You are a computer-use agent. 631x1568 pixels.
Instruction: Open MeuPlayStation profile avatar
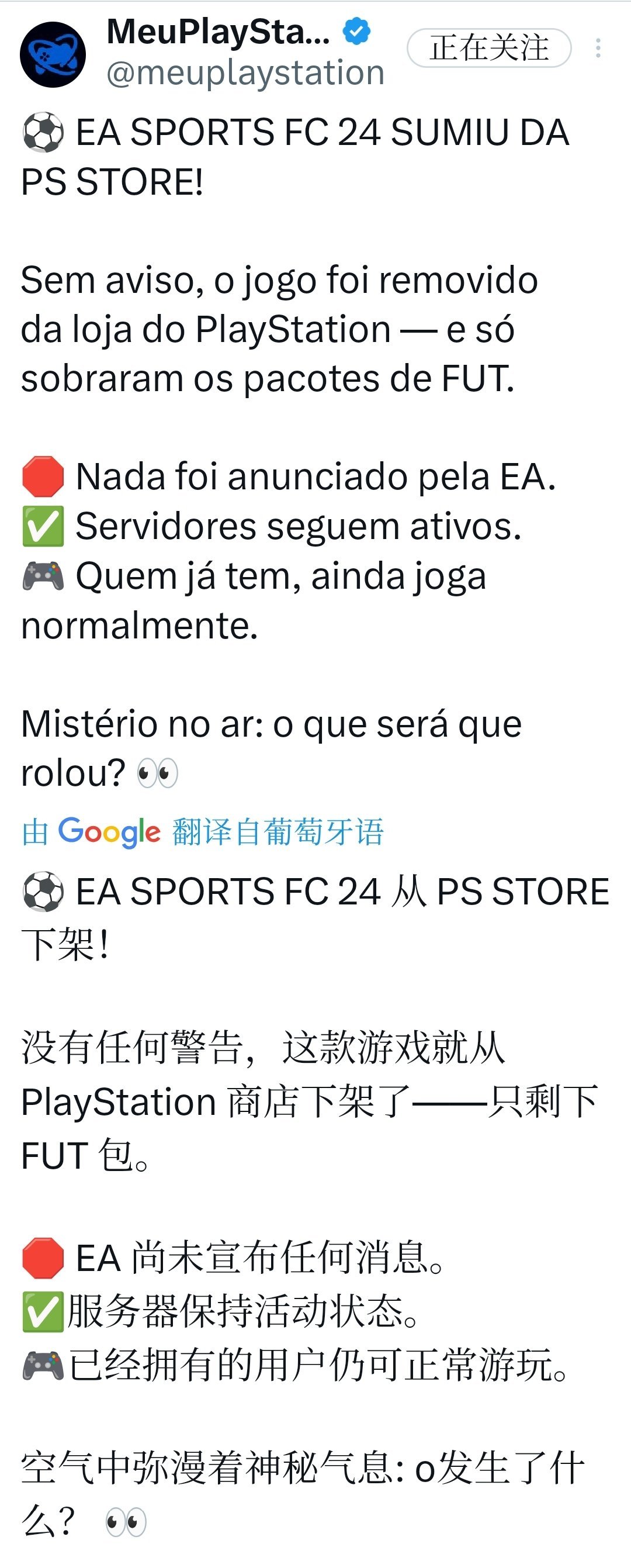[x=53, y=54]
